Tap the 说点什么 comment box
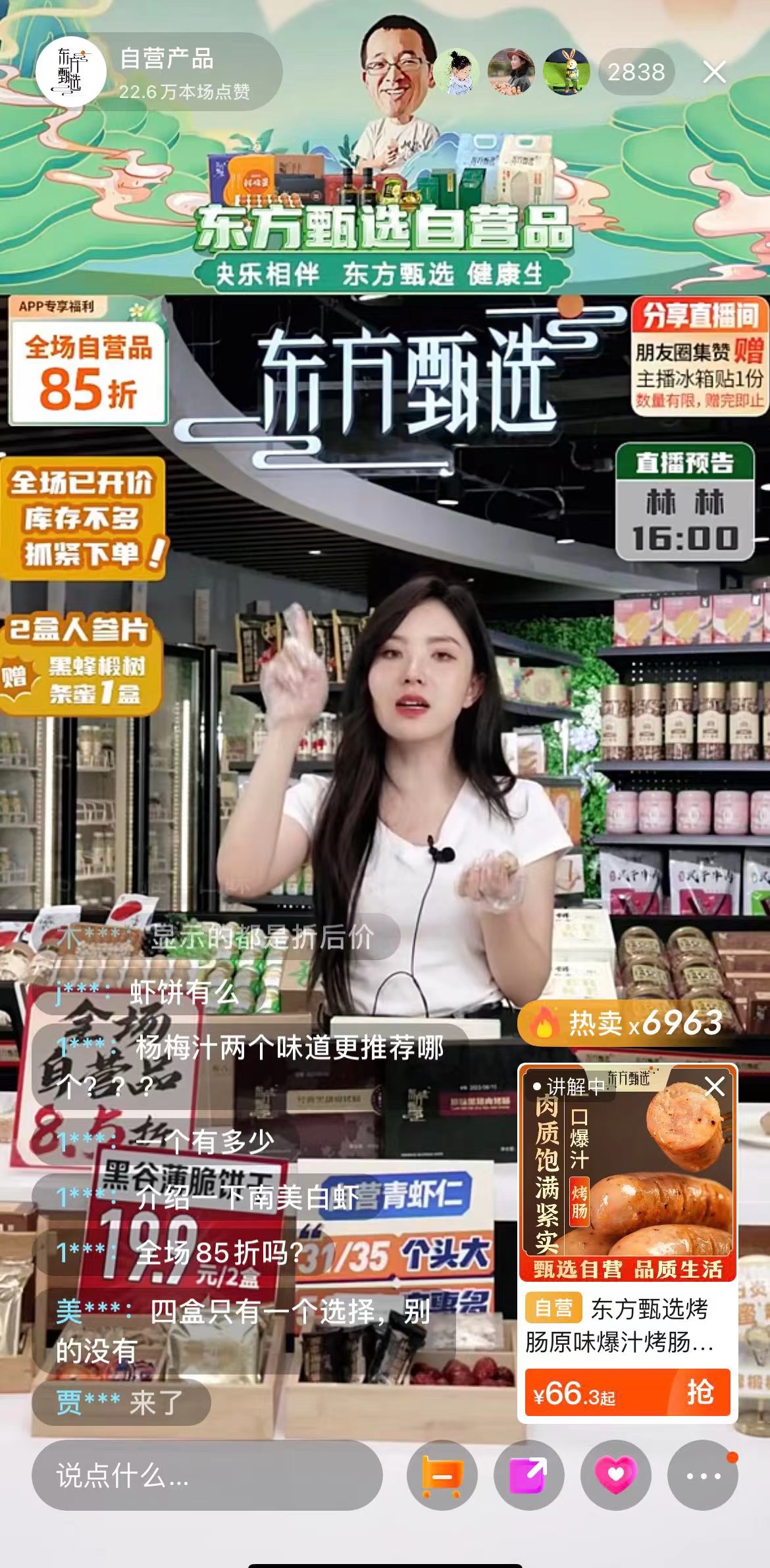 tap(207, 1475)
